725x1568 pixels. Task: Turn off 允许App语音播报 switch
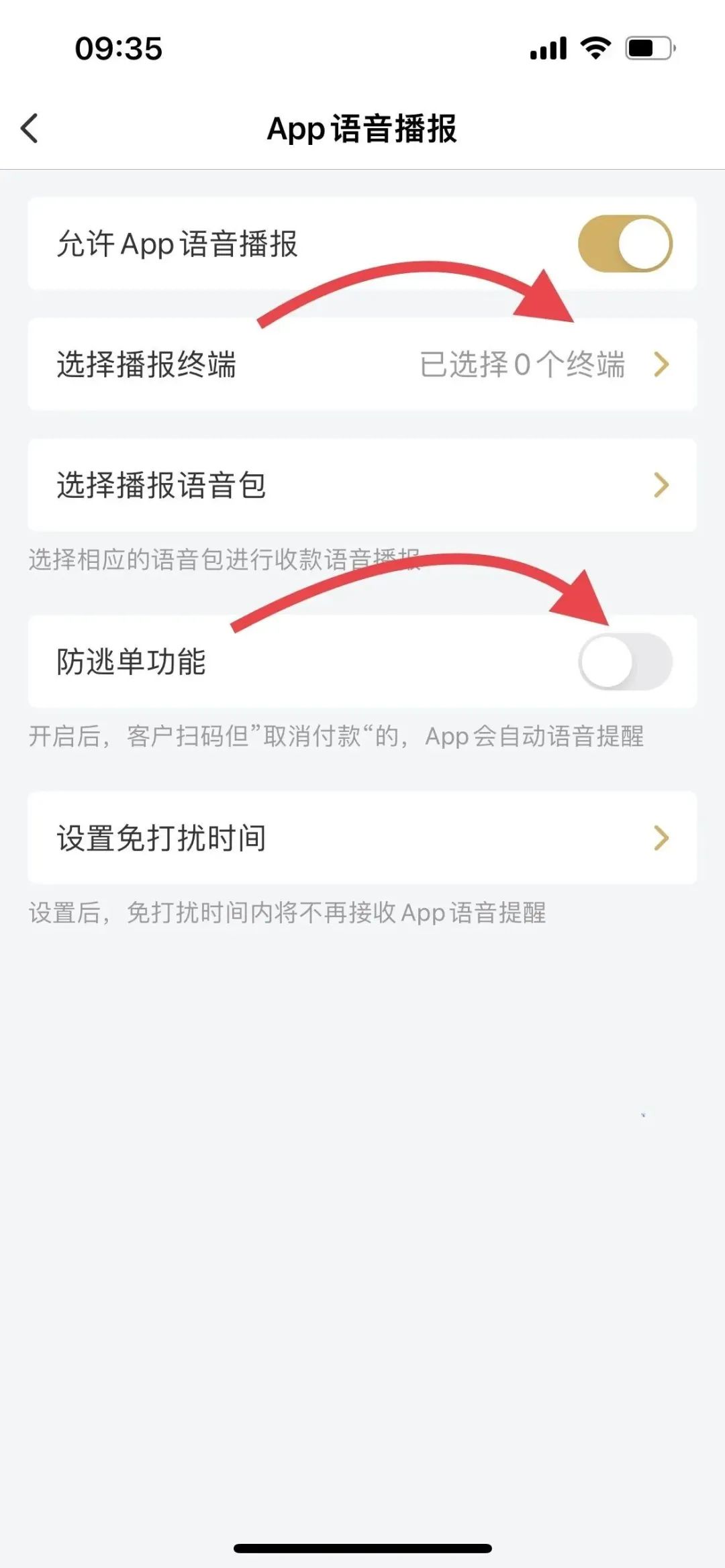coord(624,244)
